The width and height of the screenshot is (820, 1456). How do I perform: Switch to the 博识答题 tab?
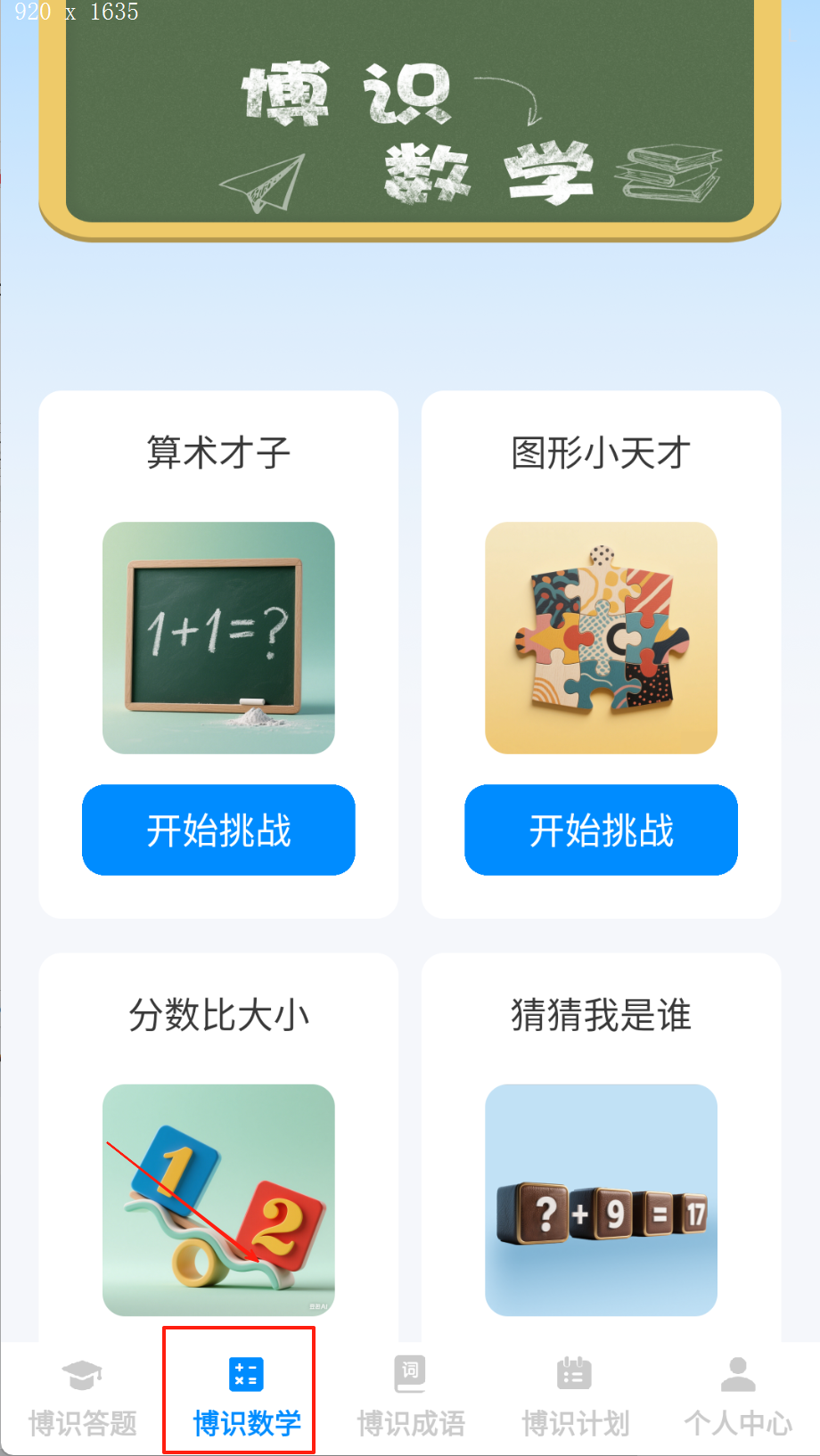pos(82,1396)
